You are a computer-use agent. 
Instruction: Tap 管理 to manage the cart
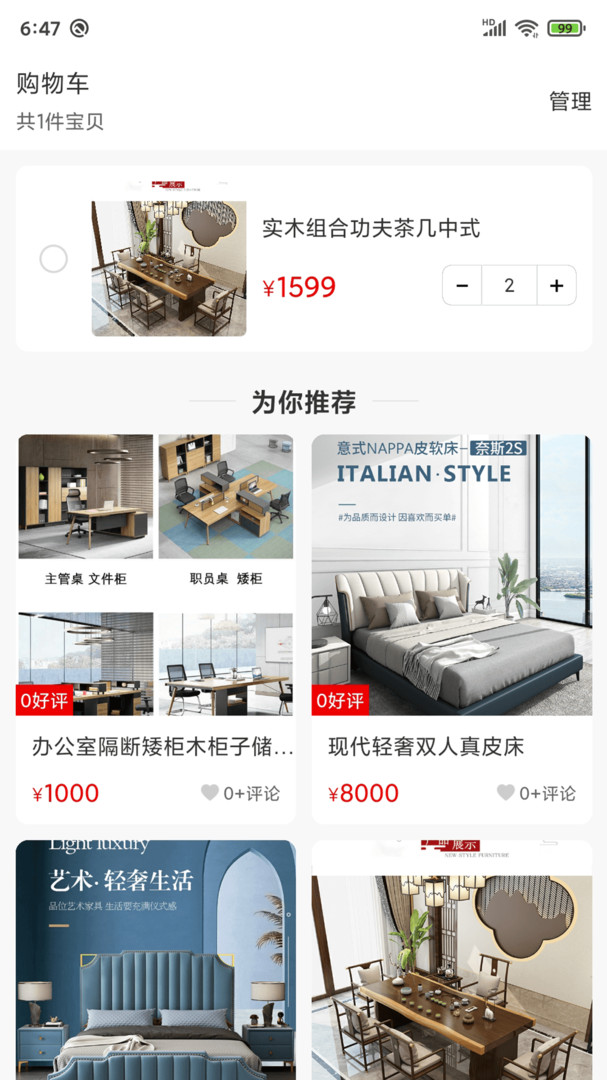point(570,101)
